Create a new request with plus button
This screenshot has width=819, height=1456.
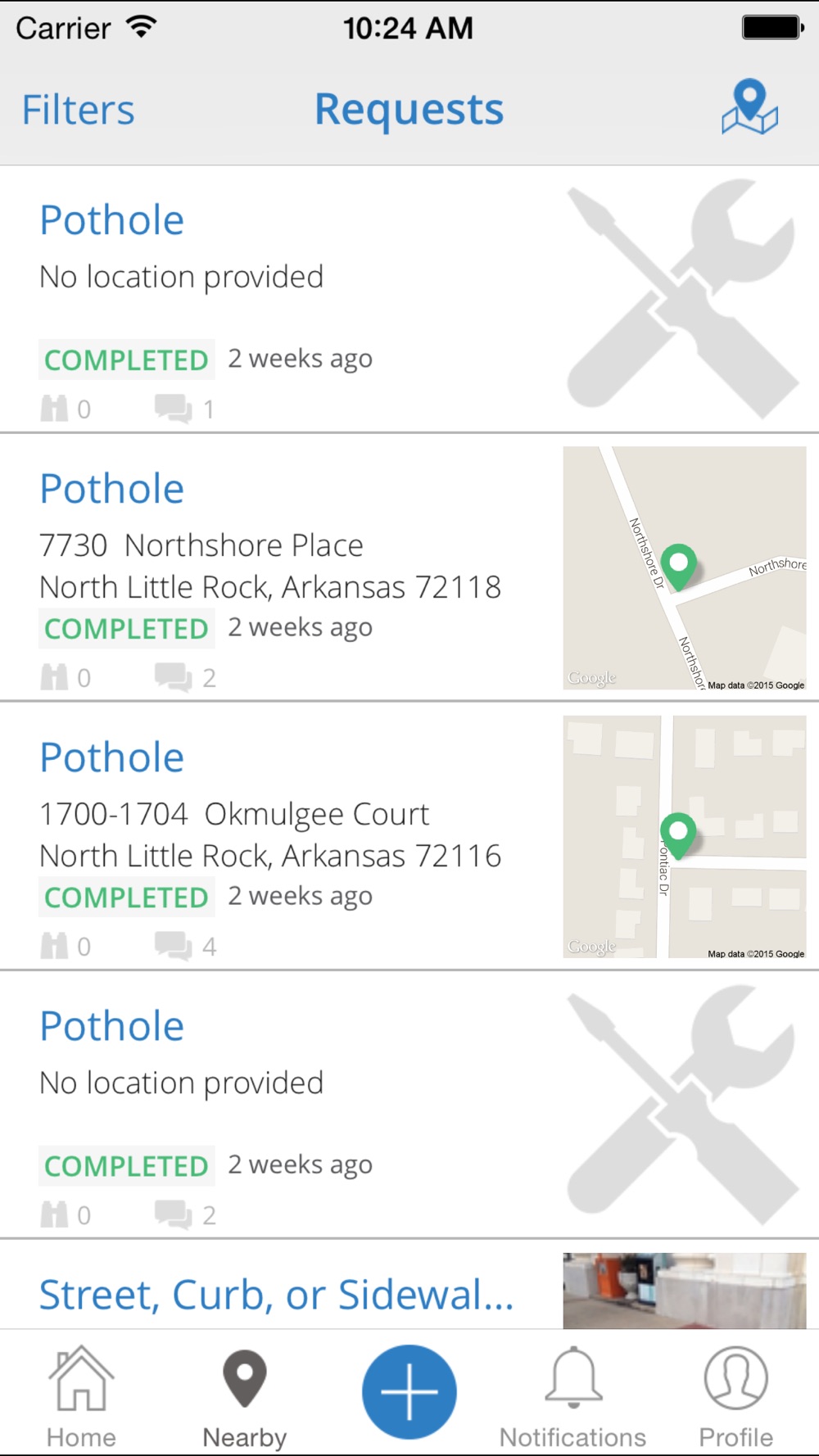point(409,1391)
